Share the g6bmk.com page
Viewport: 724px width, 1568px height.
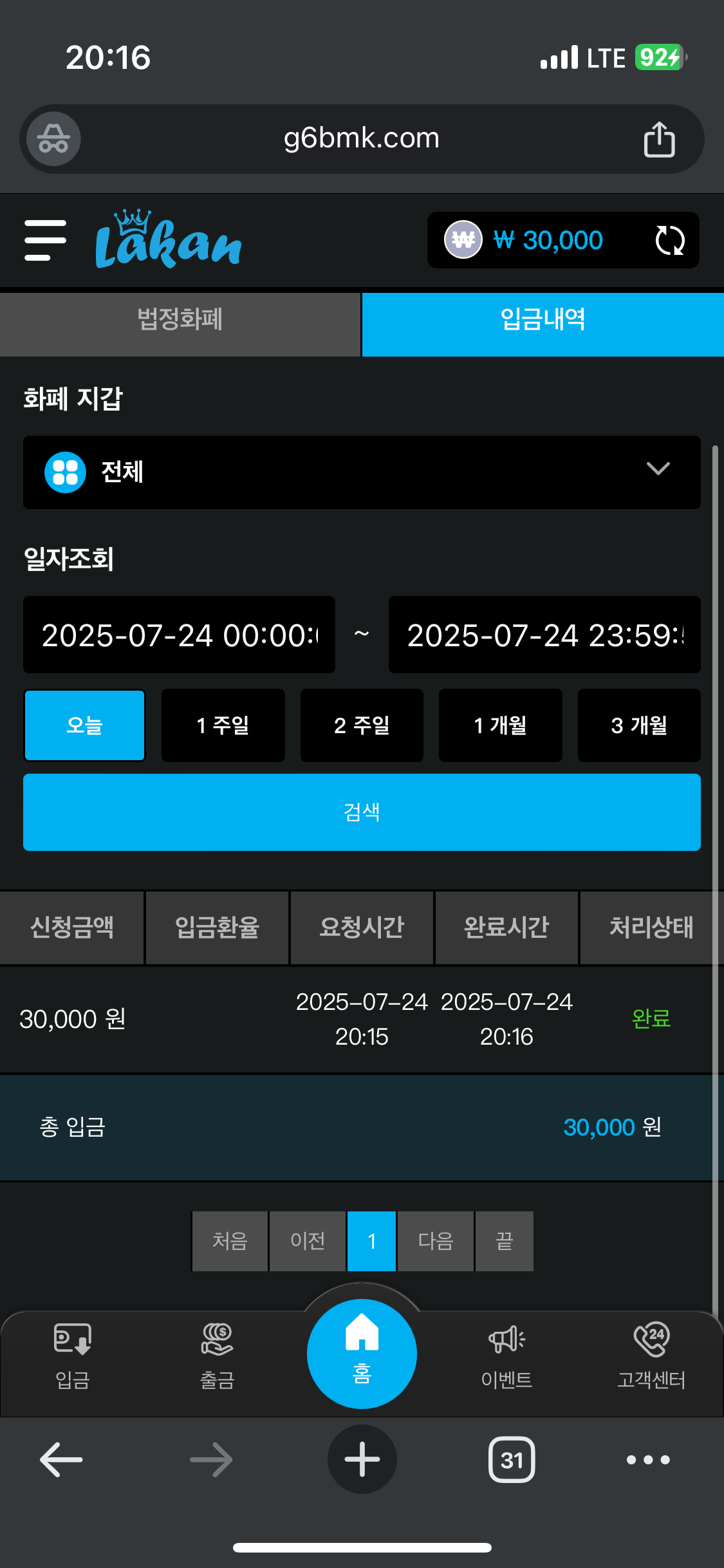(659, 139)
